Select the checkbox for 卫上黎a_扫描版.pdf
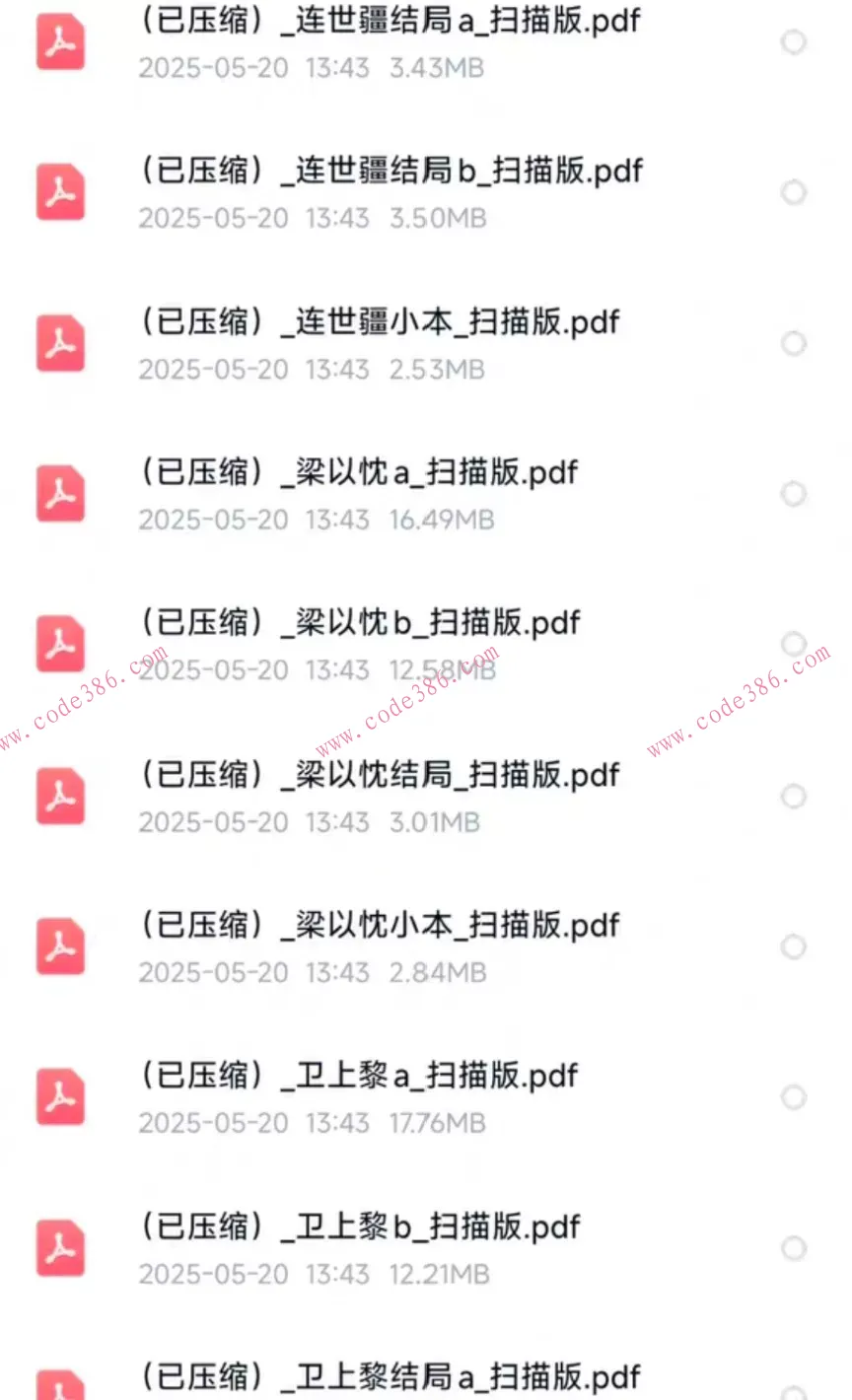Image resolution: width=852 pixels, height=1400 pixels. (x=794, y=1097)
